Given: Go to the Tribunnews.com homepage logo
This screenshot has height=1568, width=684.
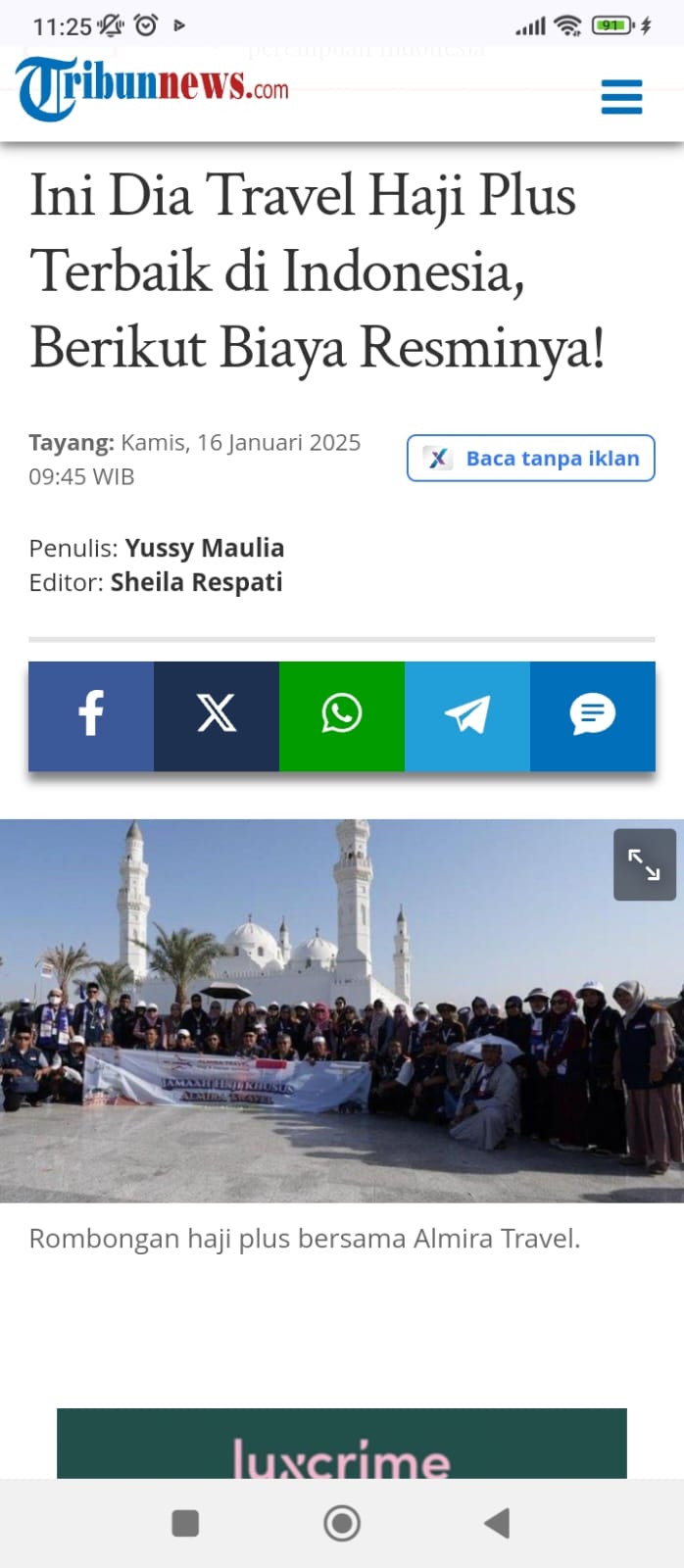Looking at the screenshot, I should coord(152,87).
